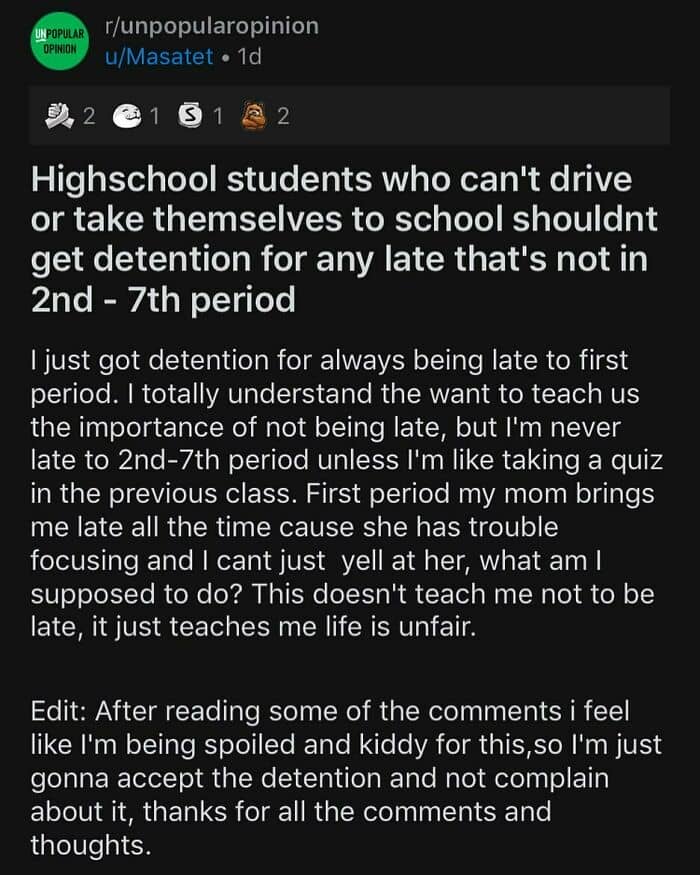View u/Masatet's user profile

click(159, 56)
